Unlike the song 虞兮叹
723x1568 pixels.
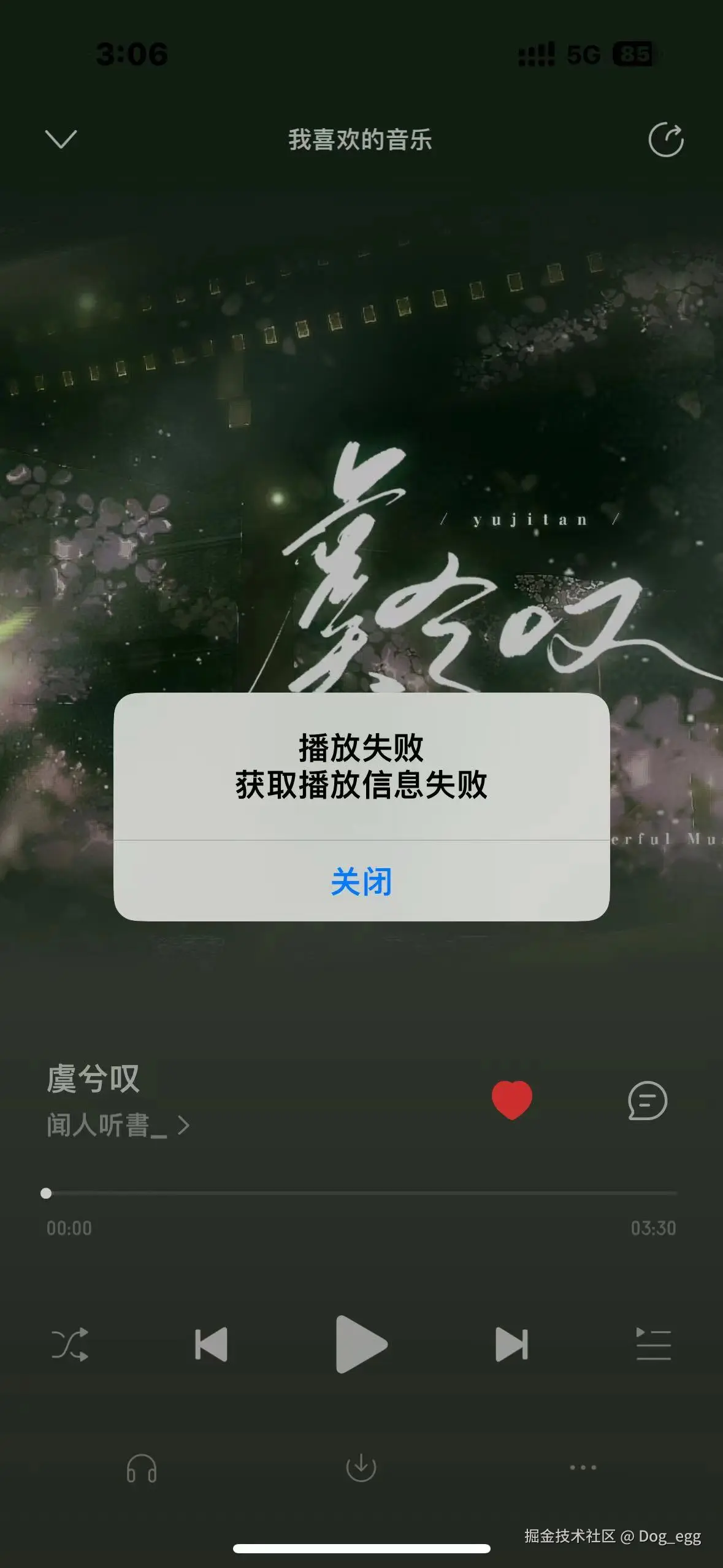(x=511, y=1099)
